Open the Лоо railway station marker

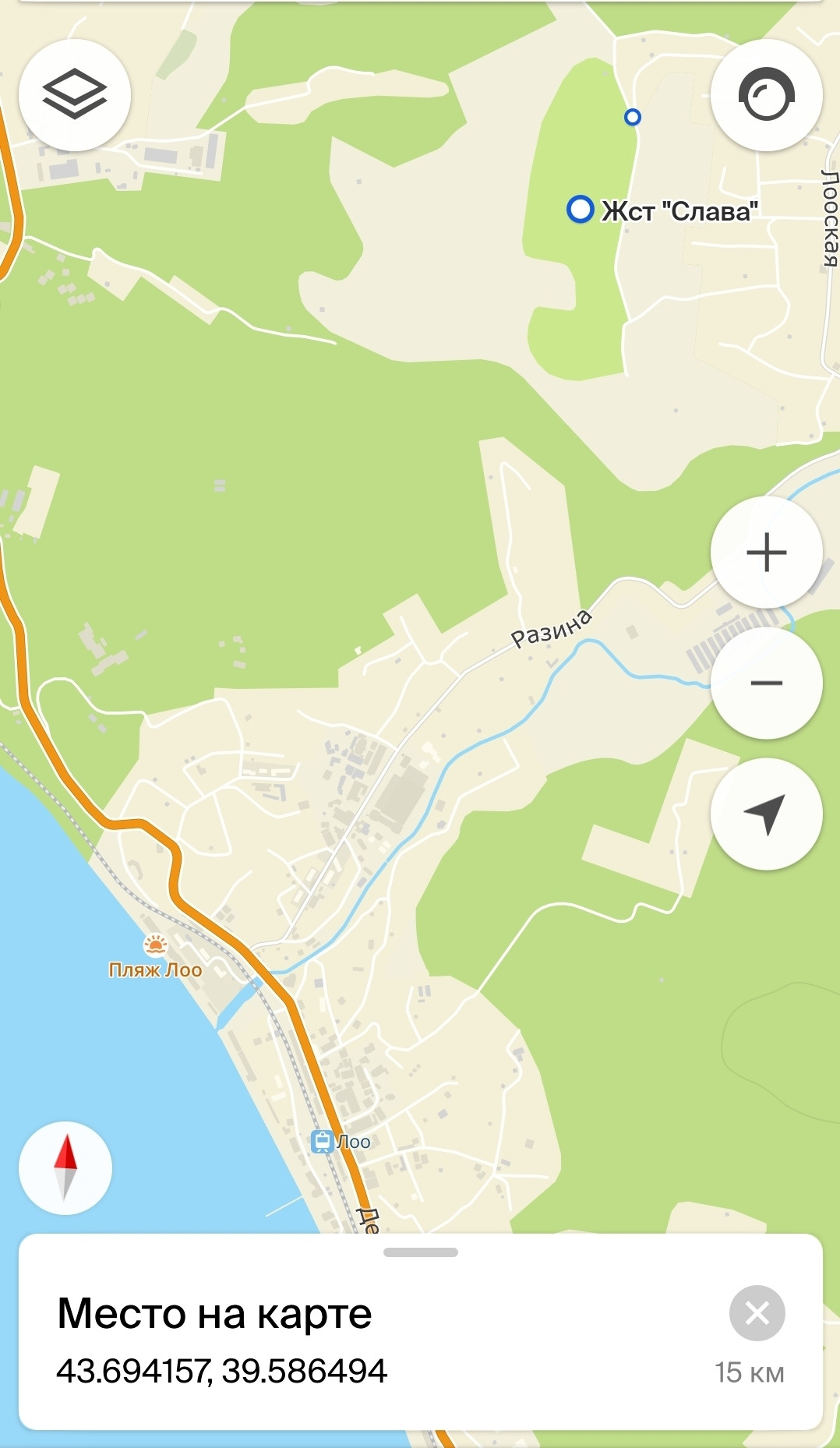coord(322,1142)
